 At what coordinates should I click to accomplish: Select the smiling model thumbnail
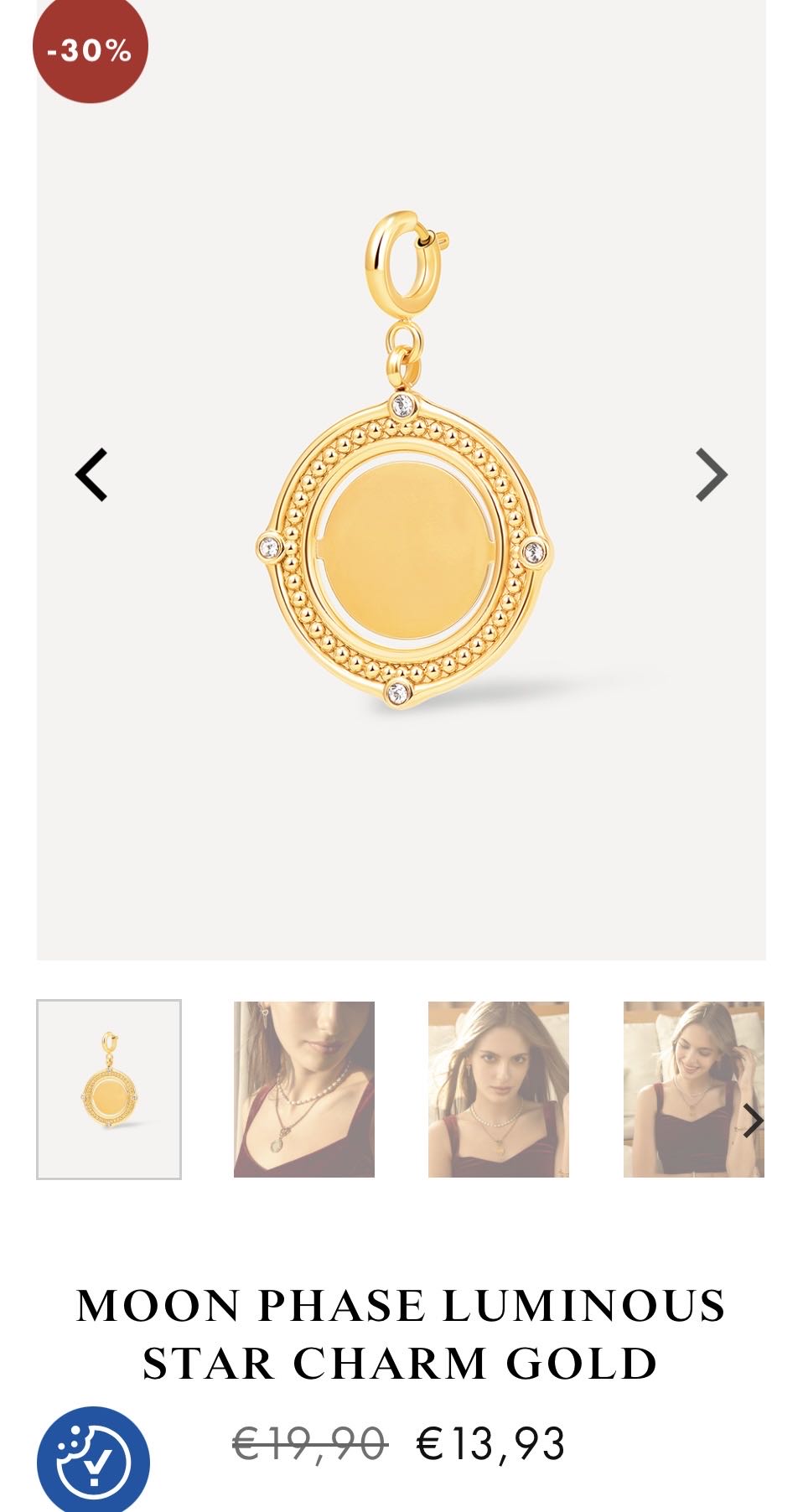coord(693,1085)
